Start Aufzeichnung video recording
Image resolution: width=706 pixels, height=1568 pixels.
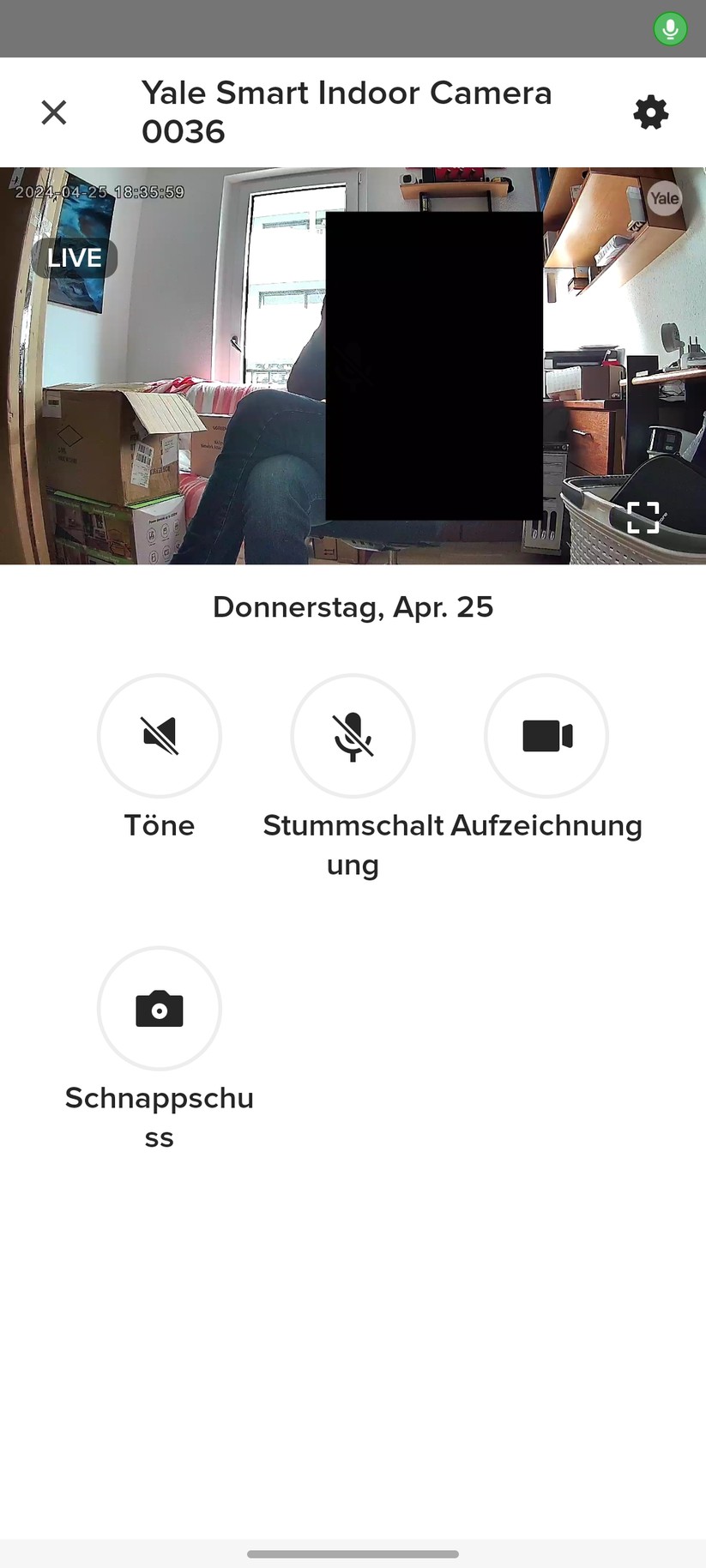point(546,736)
